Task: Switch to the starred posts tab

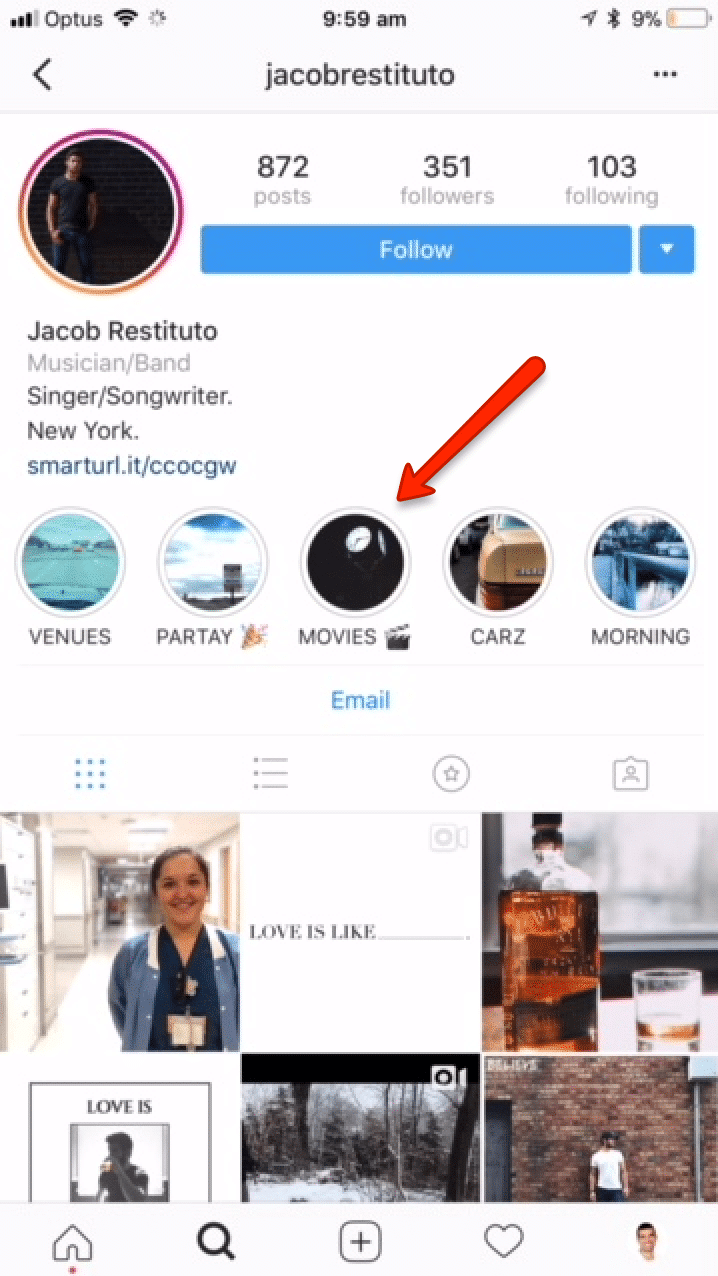Action: click(x=451, y=773)
